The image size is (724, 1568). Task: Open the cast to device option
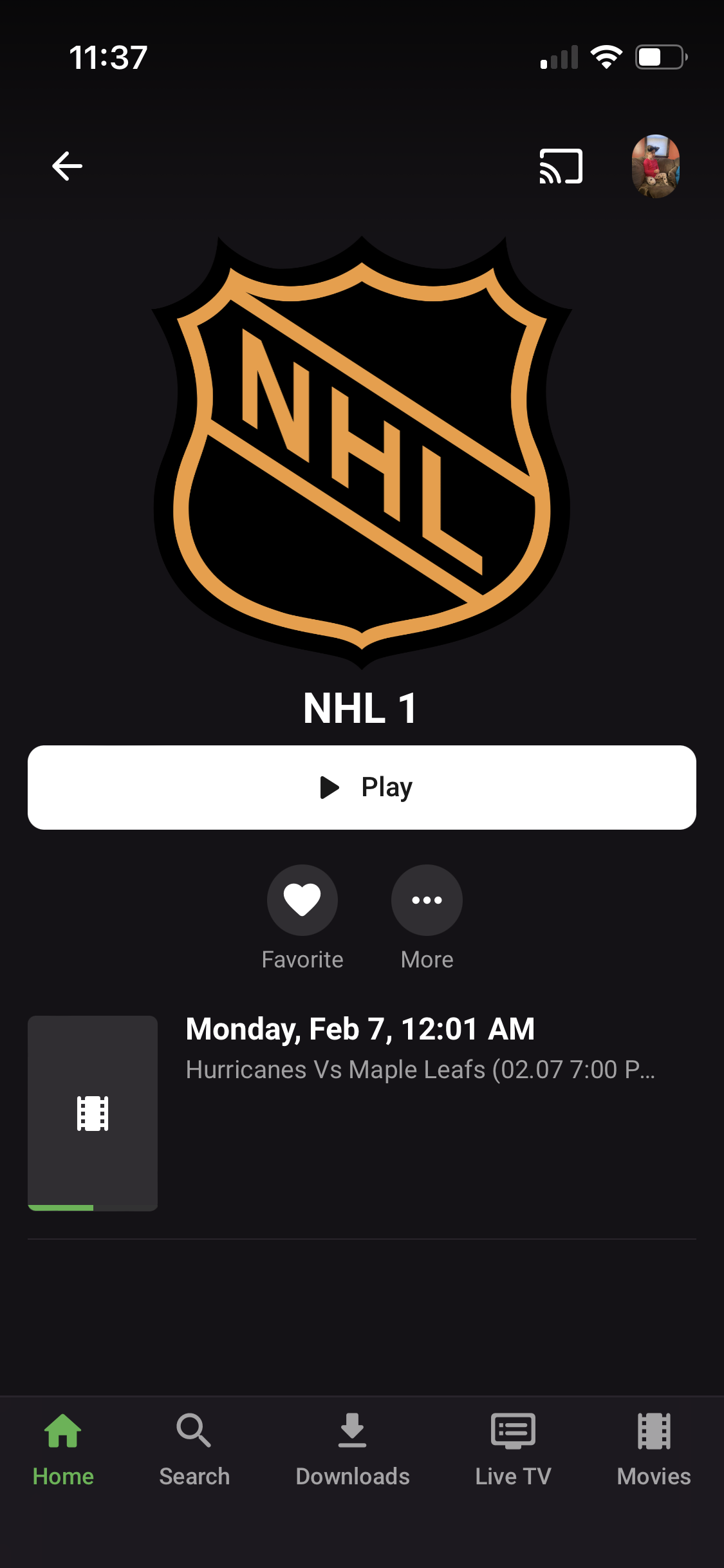tap(561, 166)
